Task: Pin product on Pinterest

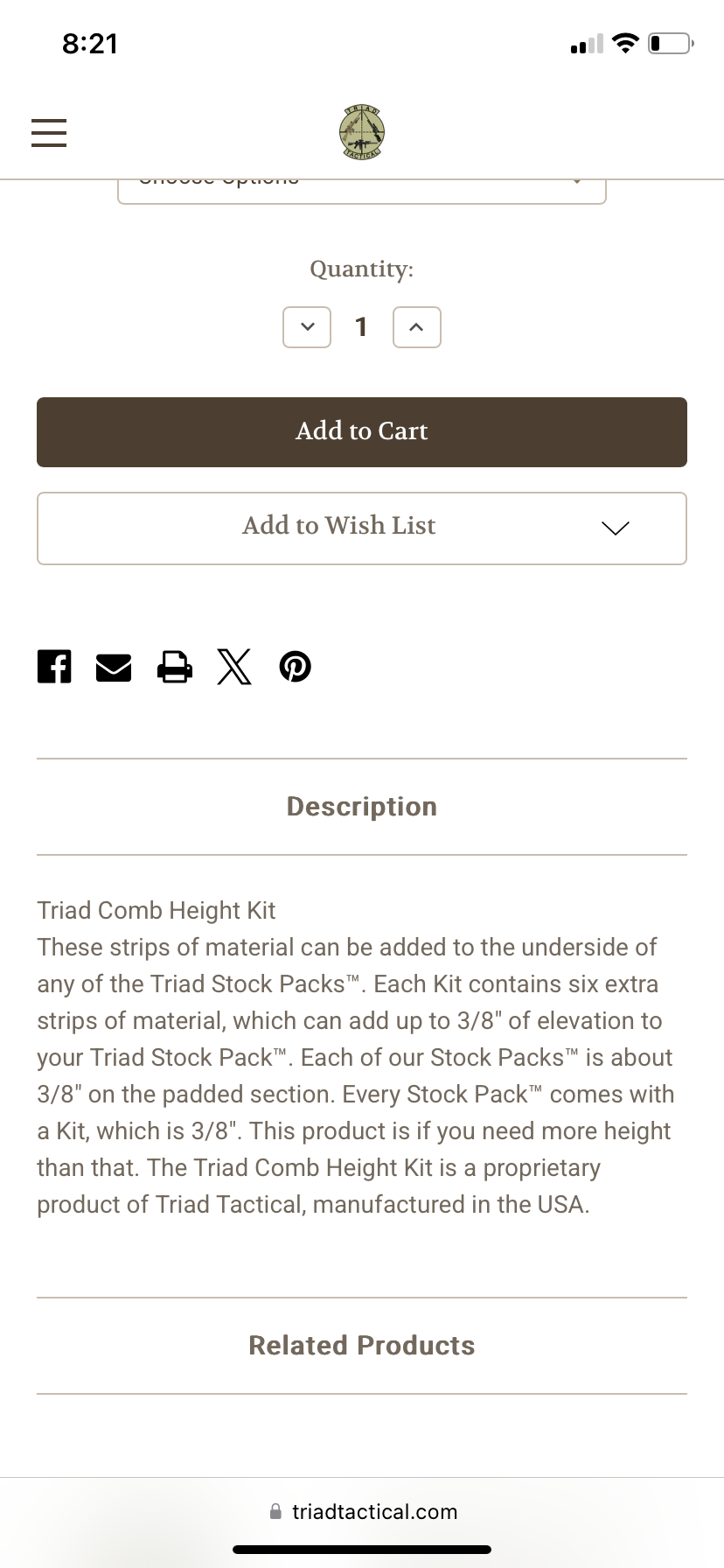Action: 296,667
